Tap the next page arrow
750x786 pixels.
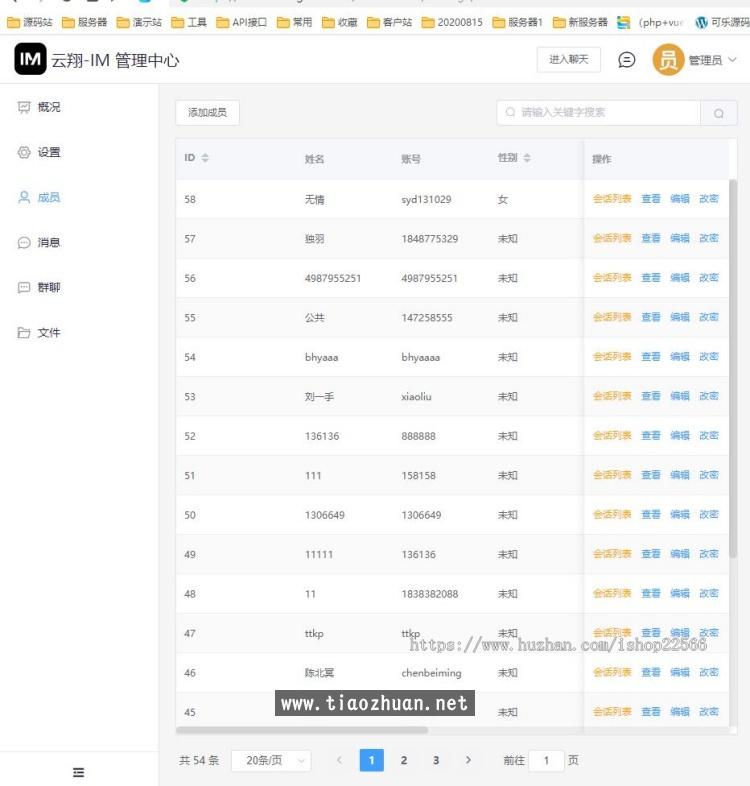[x=468, y=761]
